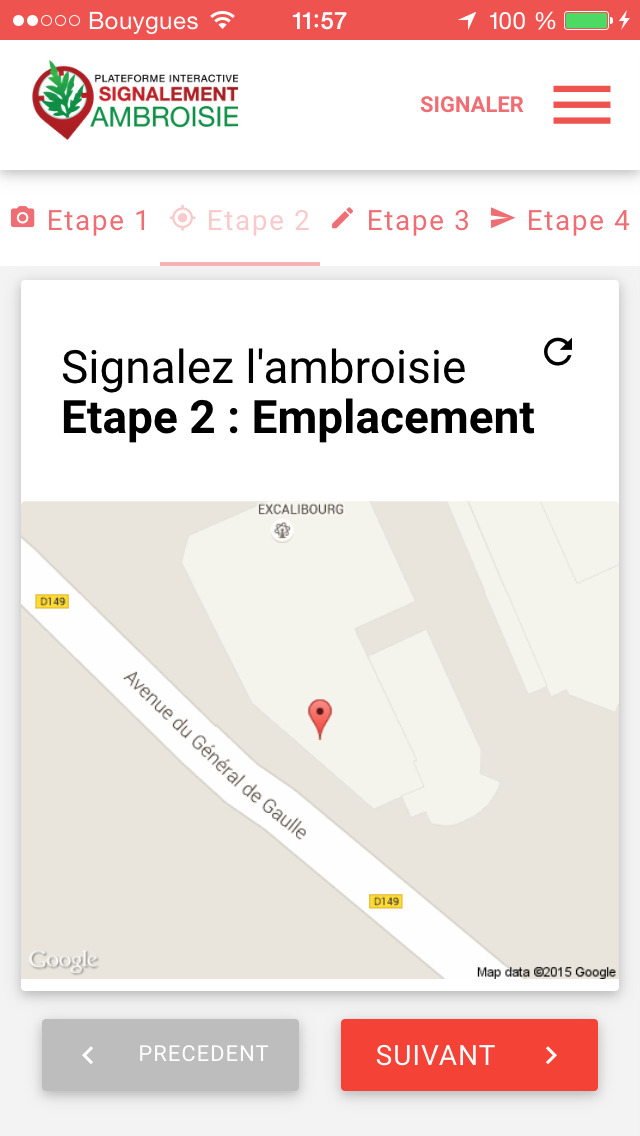
Task: Continue with the SUIVANT button
Action: point(469,1054)
